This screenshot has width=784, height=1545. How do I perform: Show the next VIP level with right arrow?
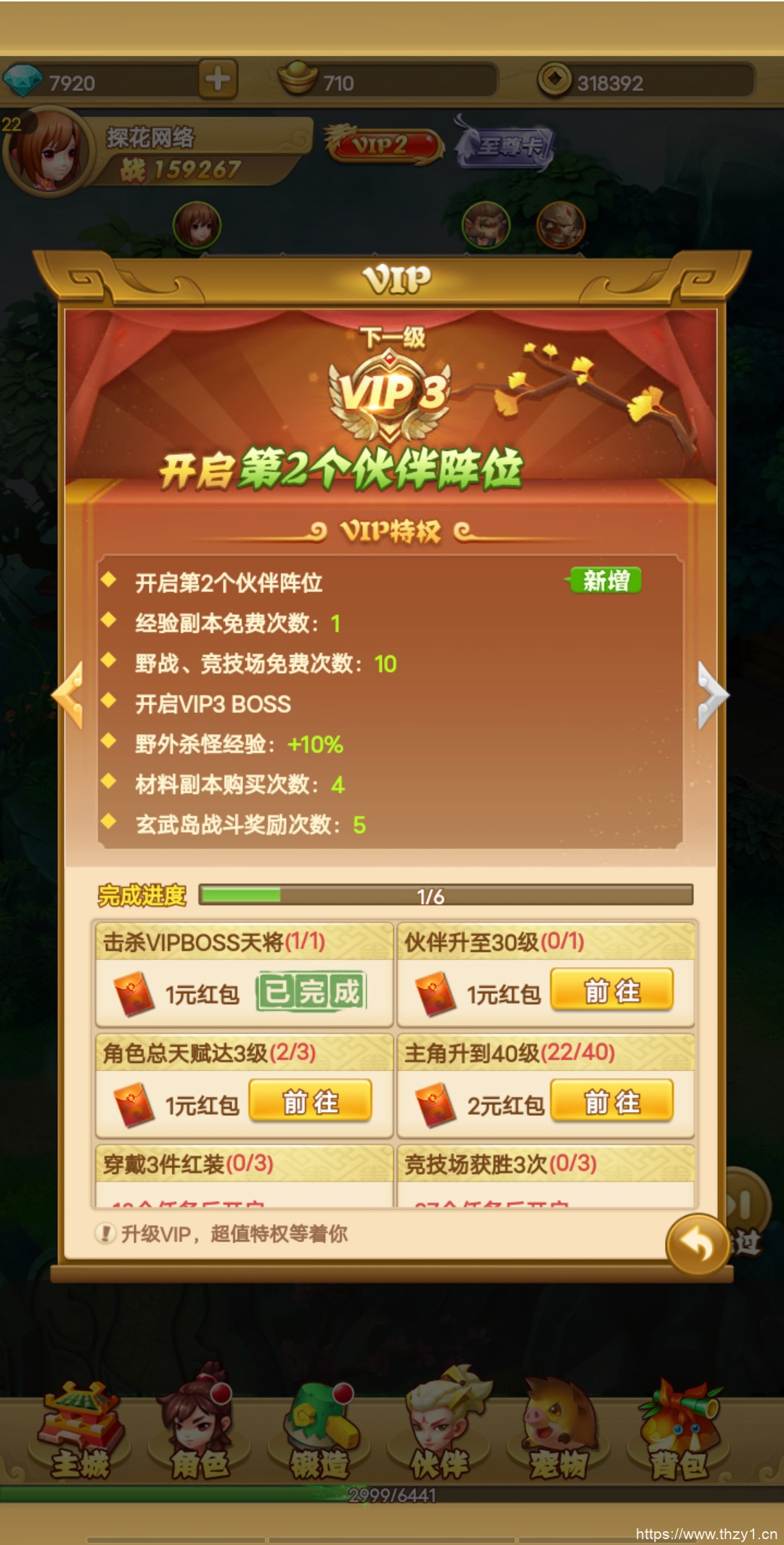pos(712,695)
